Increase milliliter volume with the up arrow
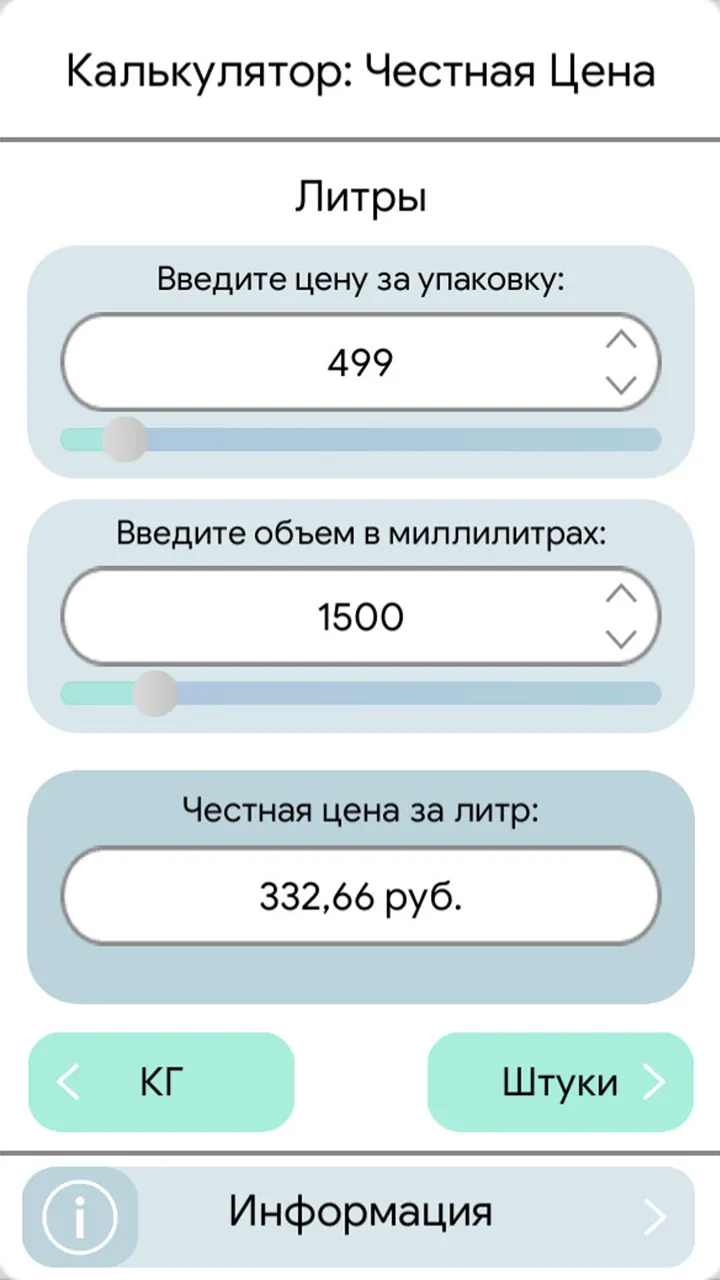 pyautogui.click(x=622, y=594)
